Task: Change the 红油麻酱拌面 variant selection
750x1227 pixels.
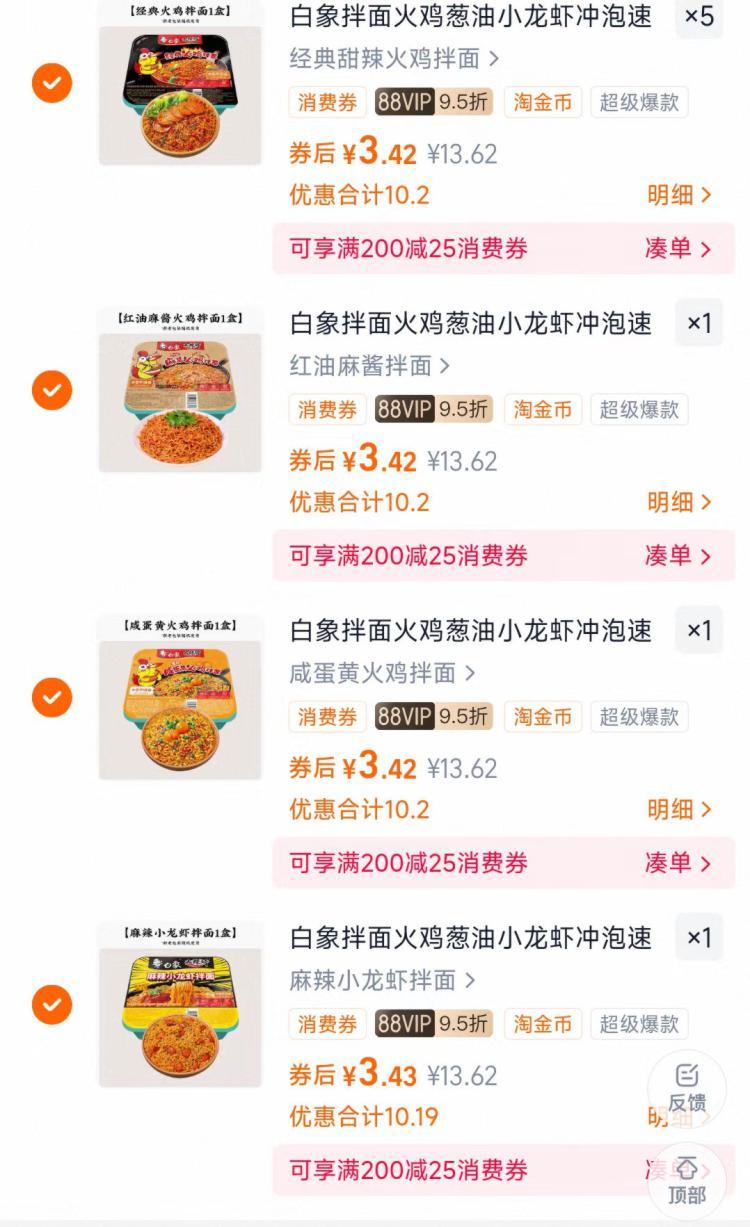Action: [370, 366]
